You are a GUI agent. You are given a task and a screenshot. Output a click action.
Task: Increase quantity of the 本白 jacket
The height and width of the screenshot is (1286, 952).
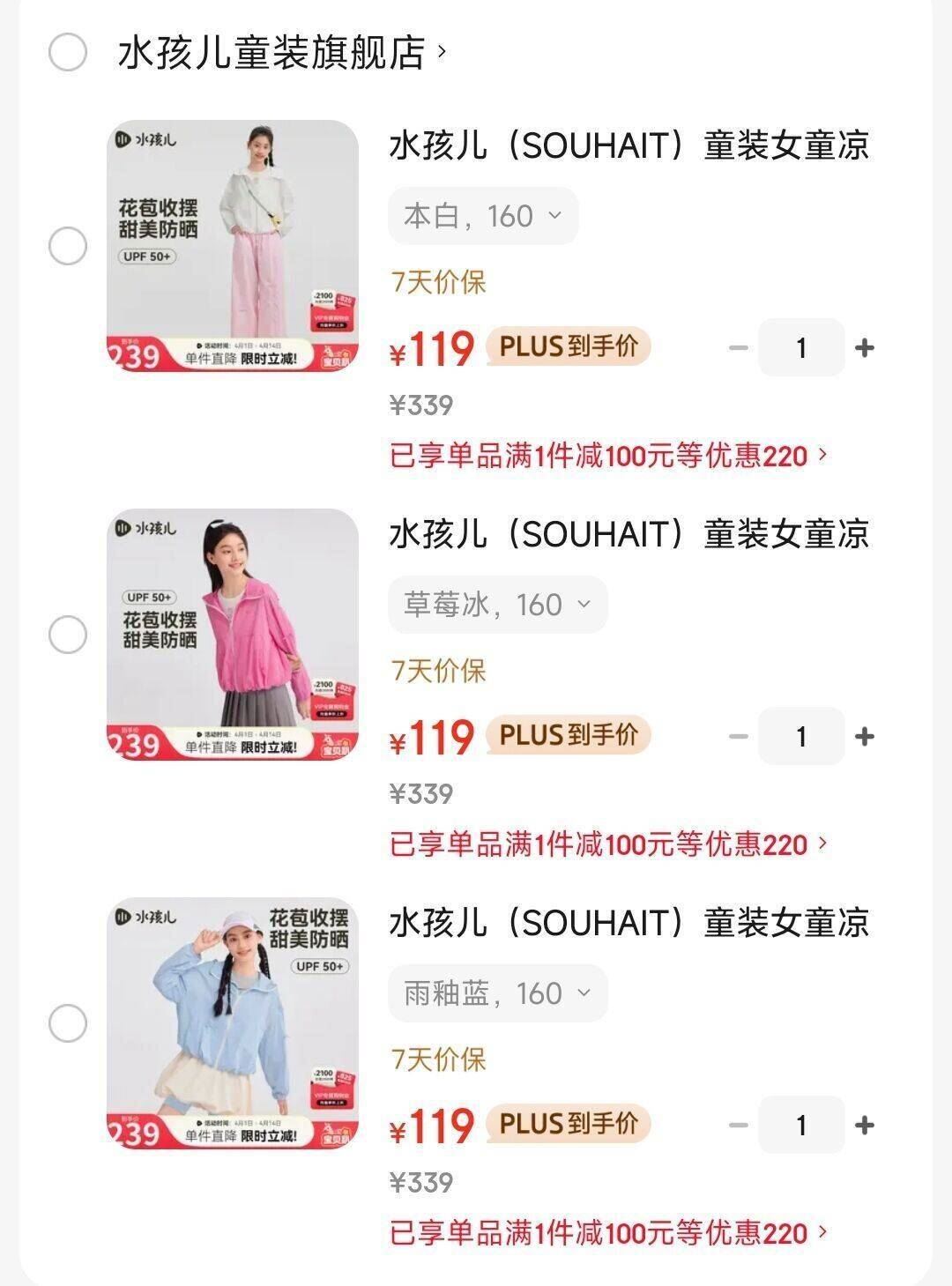tap(865, 348)
